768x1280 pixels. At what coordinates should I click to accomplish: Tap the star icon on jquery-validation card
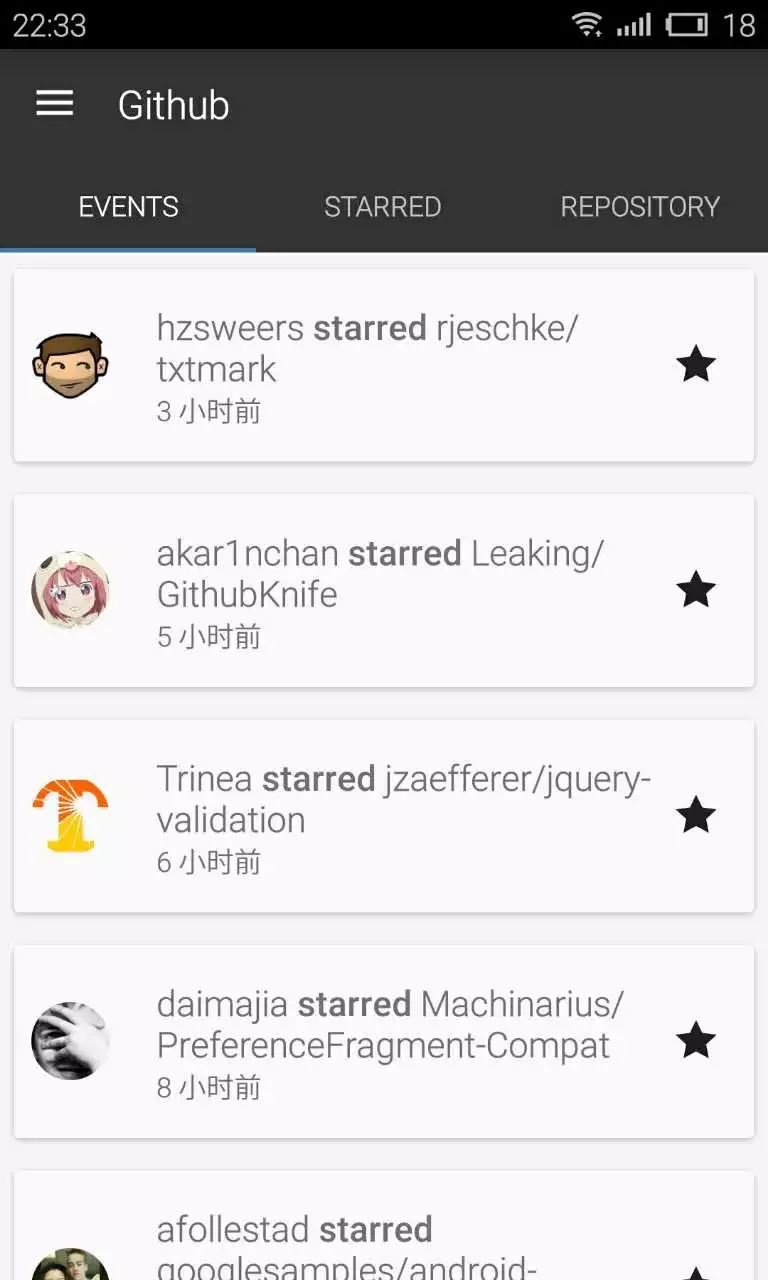coord(696,816)
